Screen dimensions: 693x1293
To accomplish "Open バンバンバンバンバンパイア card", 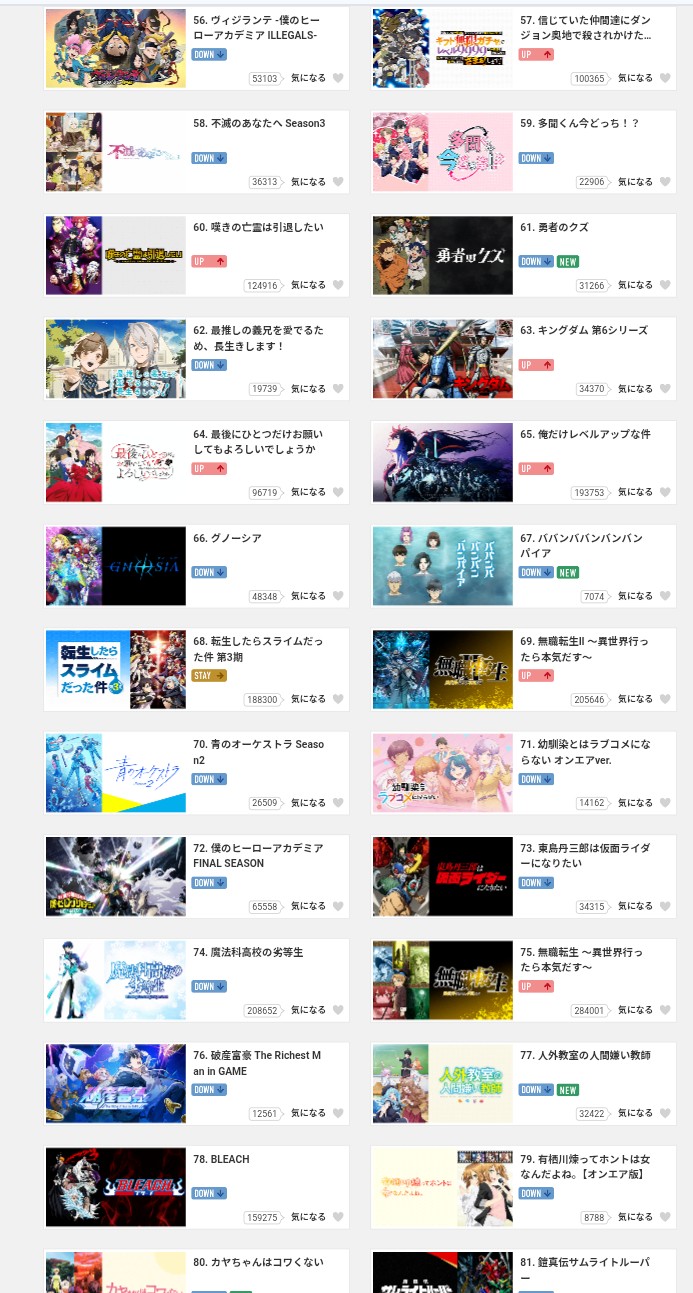I will click(x=581, y=545).
